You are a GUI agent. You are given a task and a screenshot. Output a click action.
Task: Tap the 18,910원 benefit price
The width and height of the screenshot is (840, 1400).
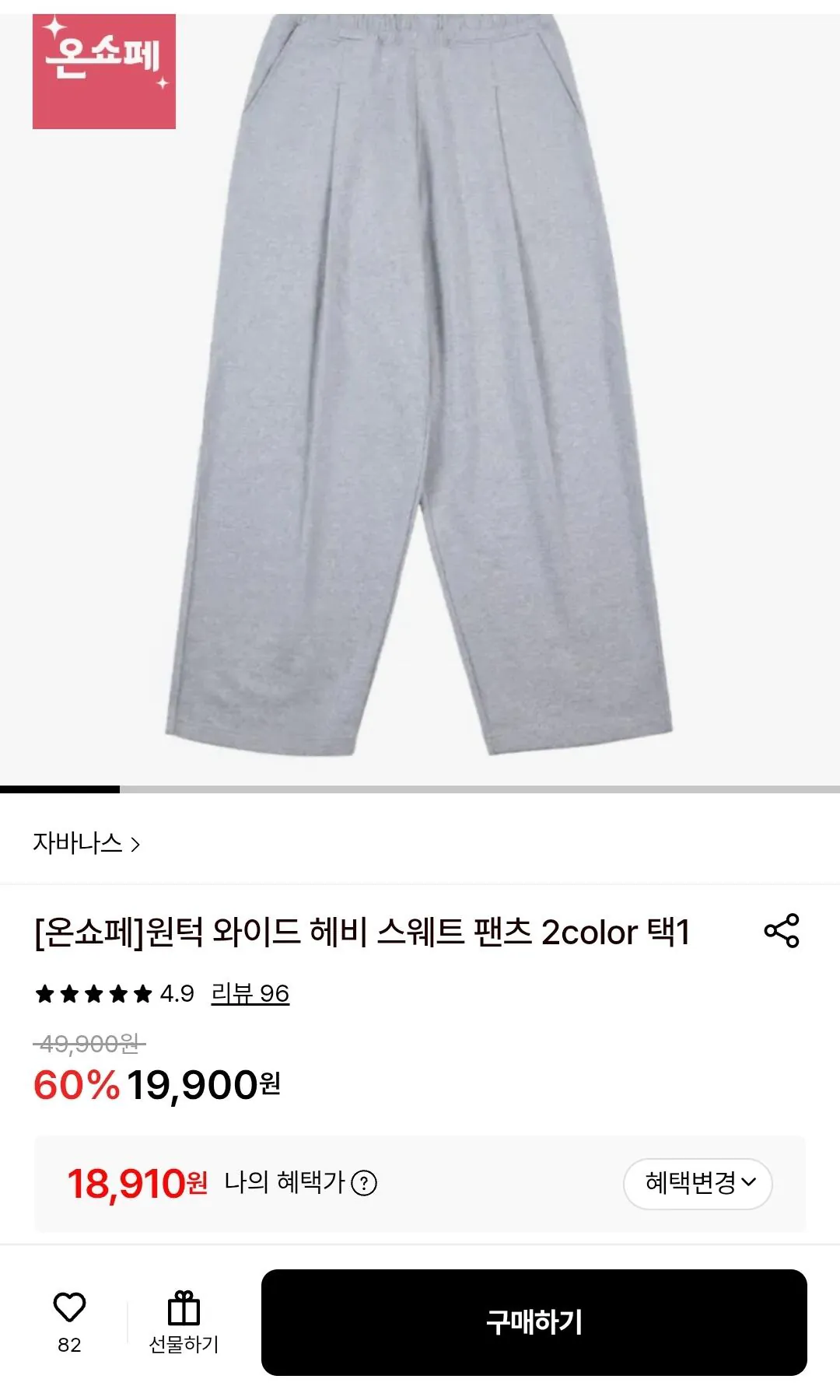(136, 1181)
